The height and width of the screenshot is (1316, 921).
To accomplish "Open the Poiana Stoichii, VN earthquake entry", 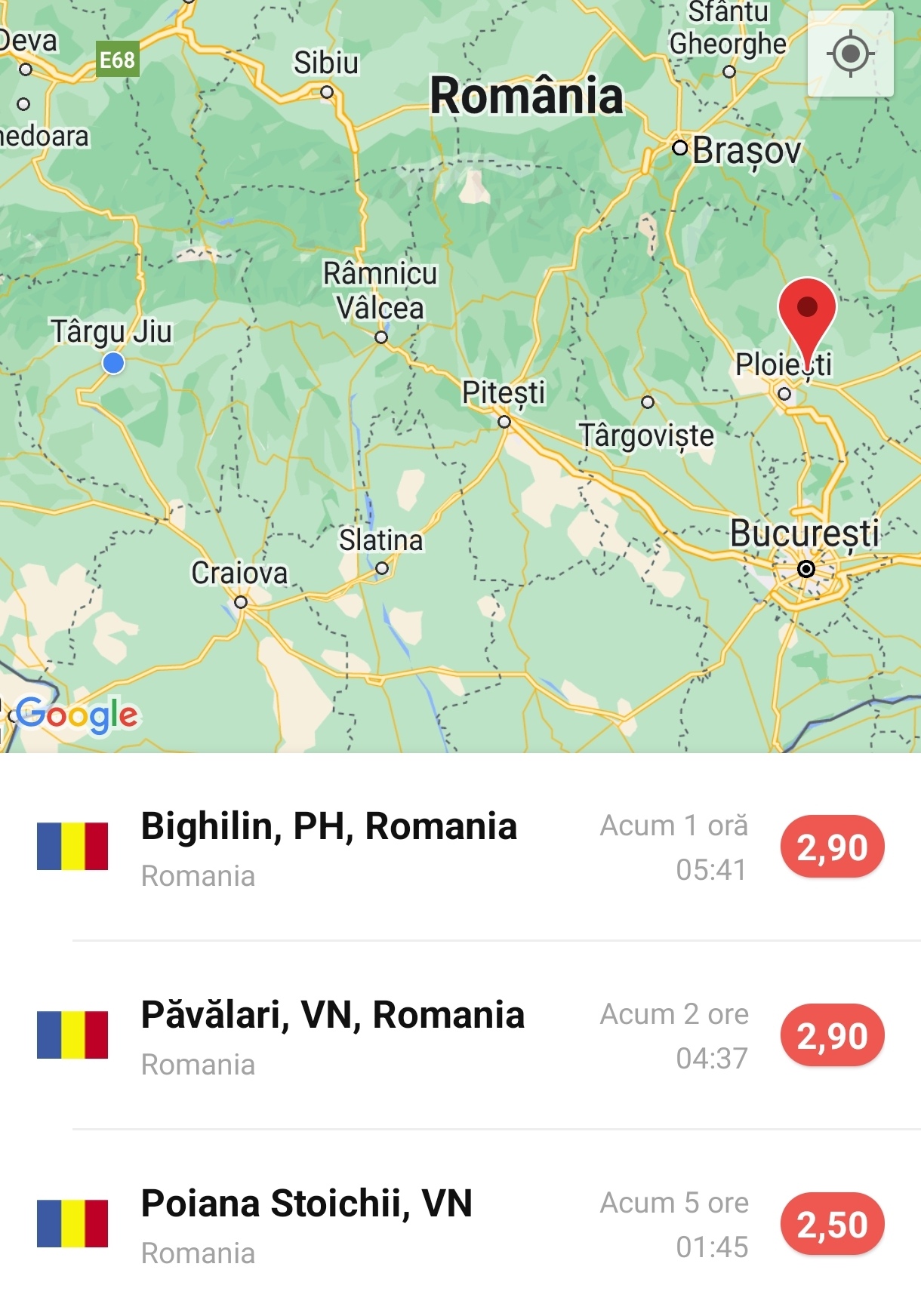I will [306, 1222].
